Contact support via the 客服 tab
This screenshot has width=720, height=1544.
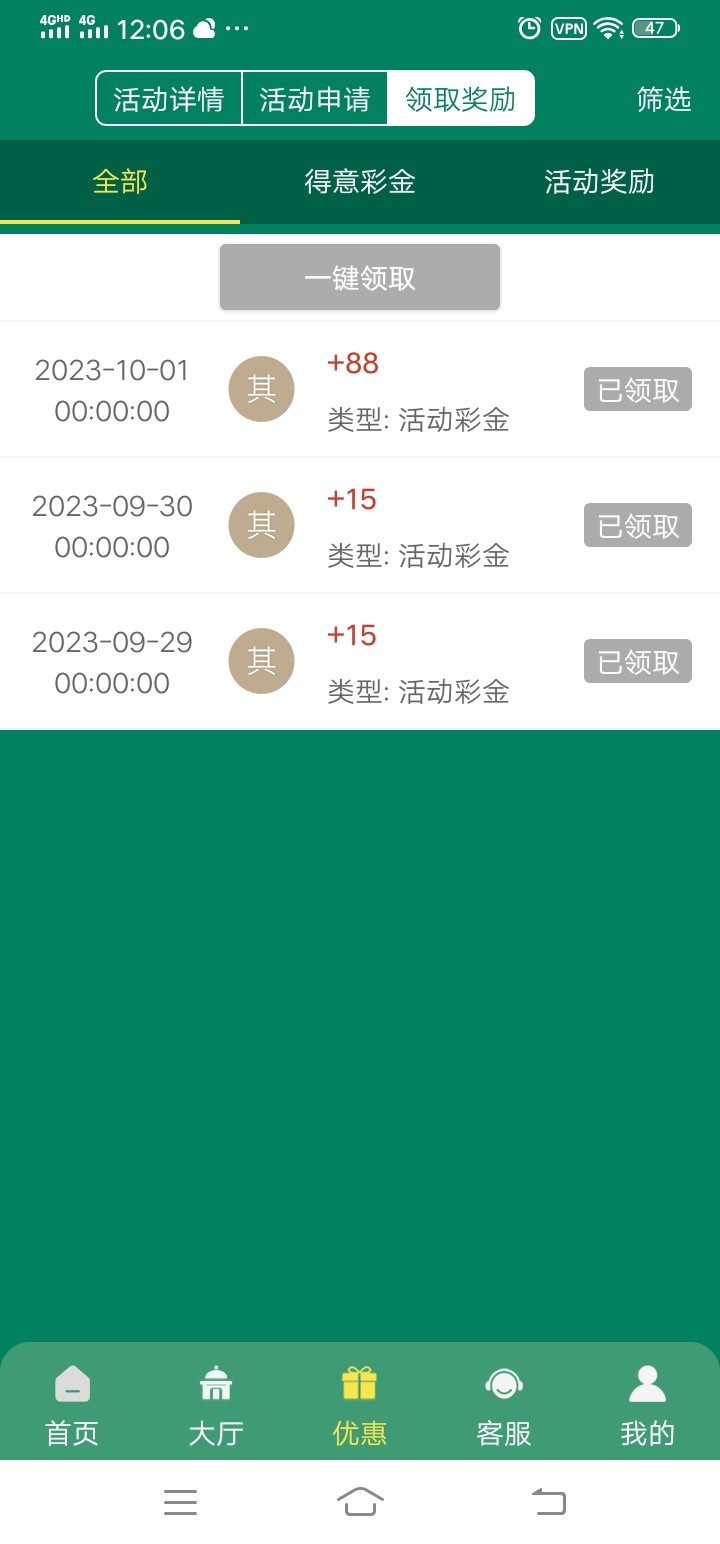point(504,1405)
